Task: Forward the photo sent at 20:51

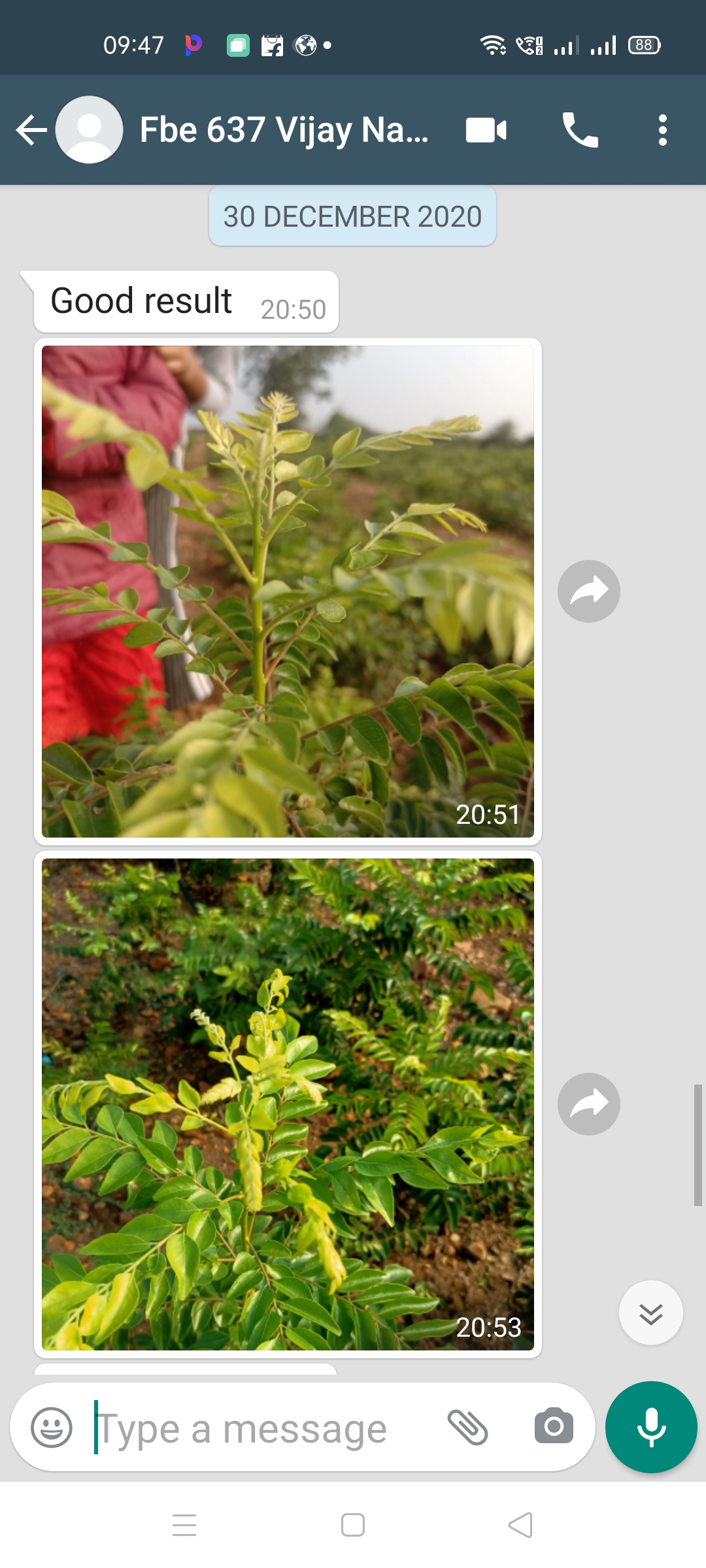Action: (x=588, y=591)
